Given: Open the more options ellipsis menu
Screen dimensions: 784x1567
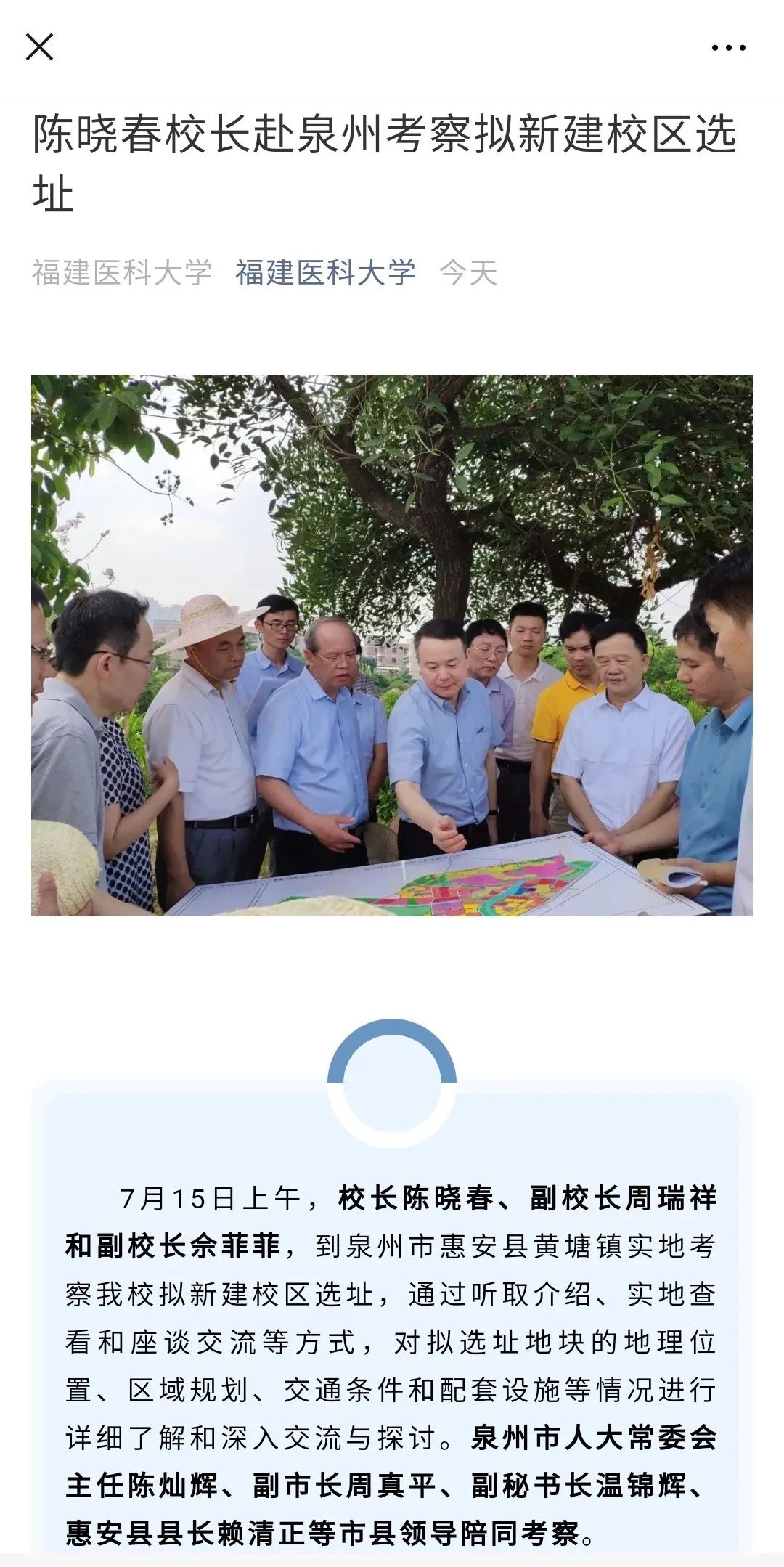Looking at the screenshot, I should click(x=728, y=46).
